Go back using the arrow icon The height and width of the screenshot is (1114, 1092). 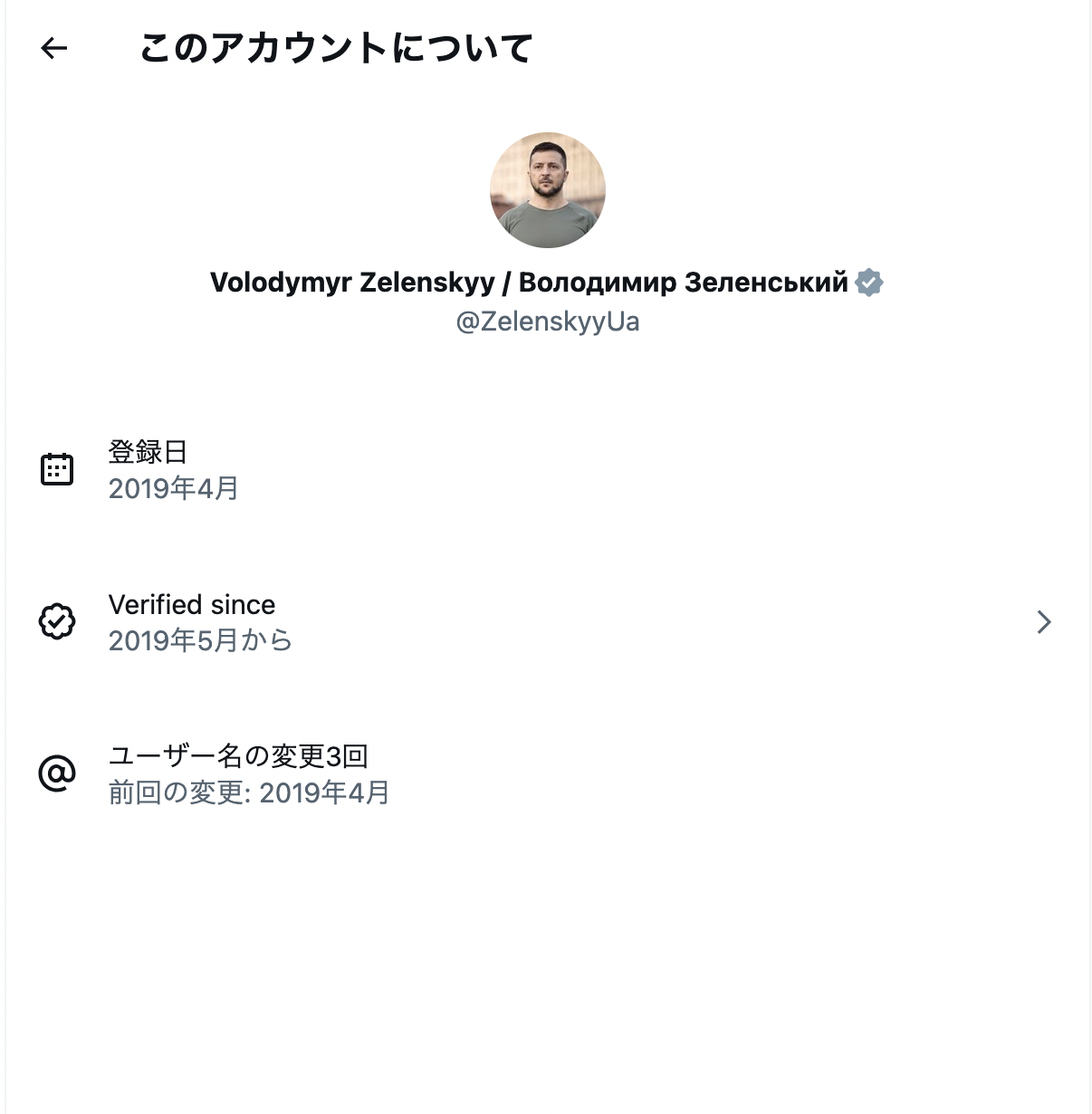coord(54,48)
